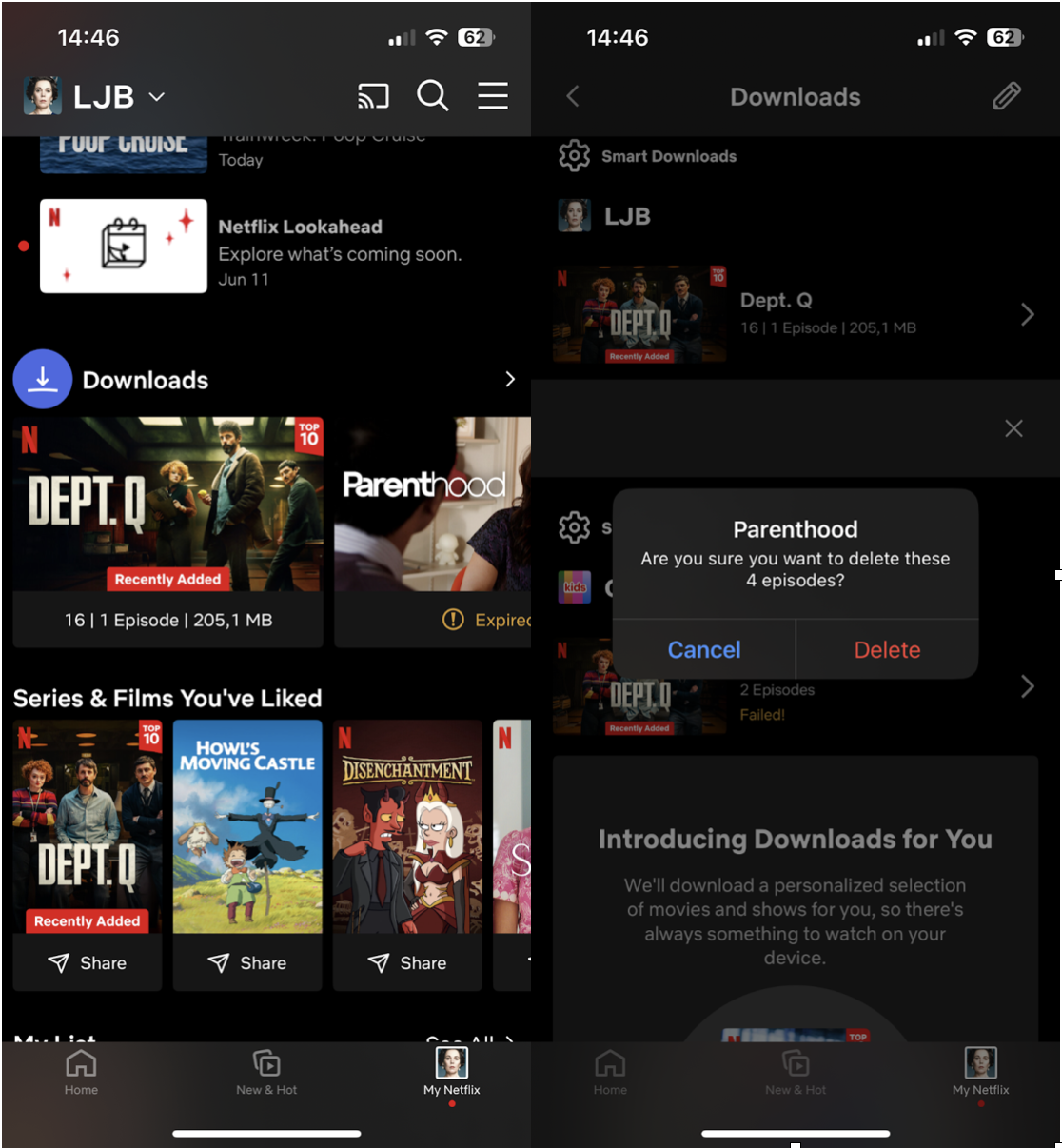1062x1148 pixels.
Task: Open the edit pencil icon on Downloads screen
Action: [1006, 96]
